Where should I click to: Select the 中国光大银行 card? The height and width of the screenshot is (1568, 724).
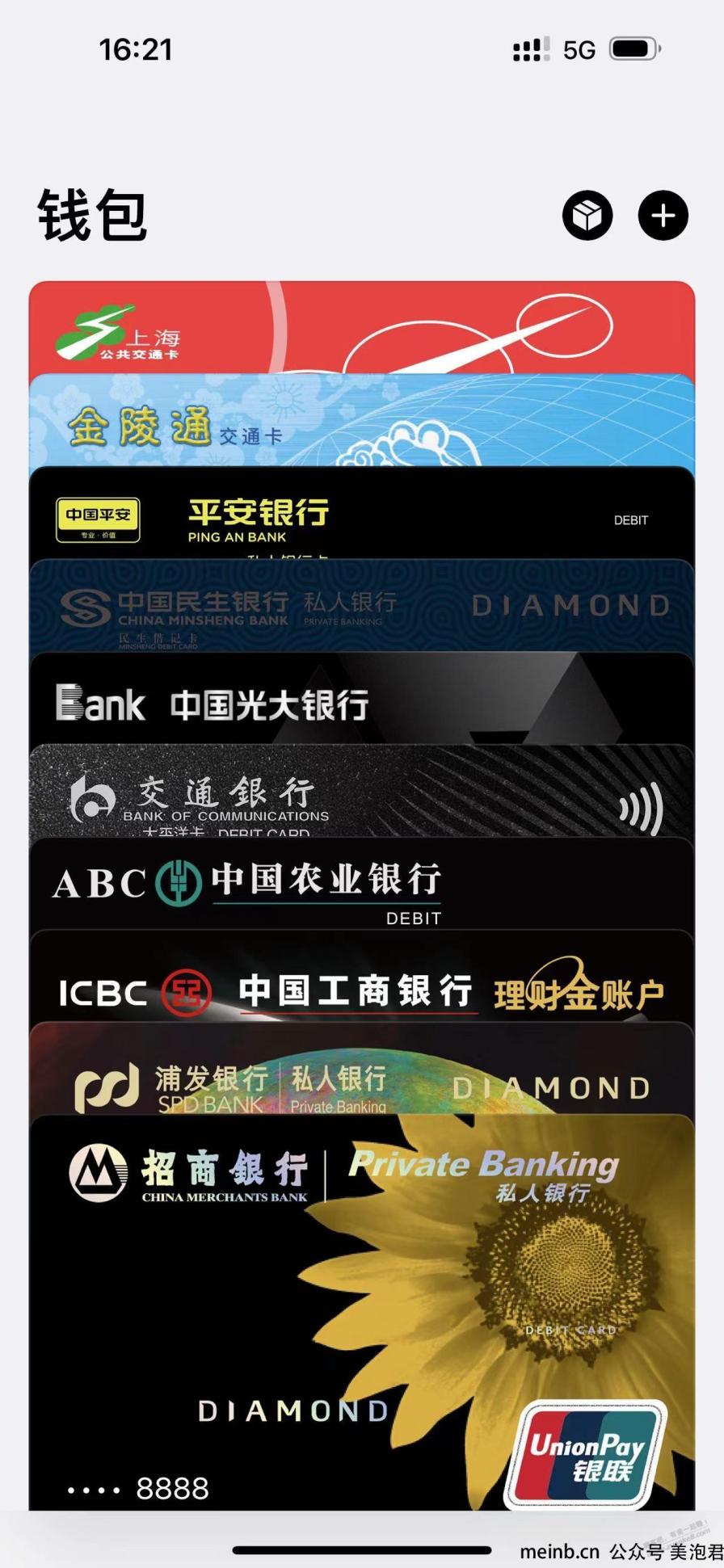point(362,700)
